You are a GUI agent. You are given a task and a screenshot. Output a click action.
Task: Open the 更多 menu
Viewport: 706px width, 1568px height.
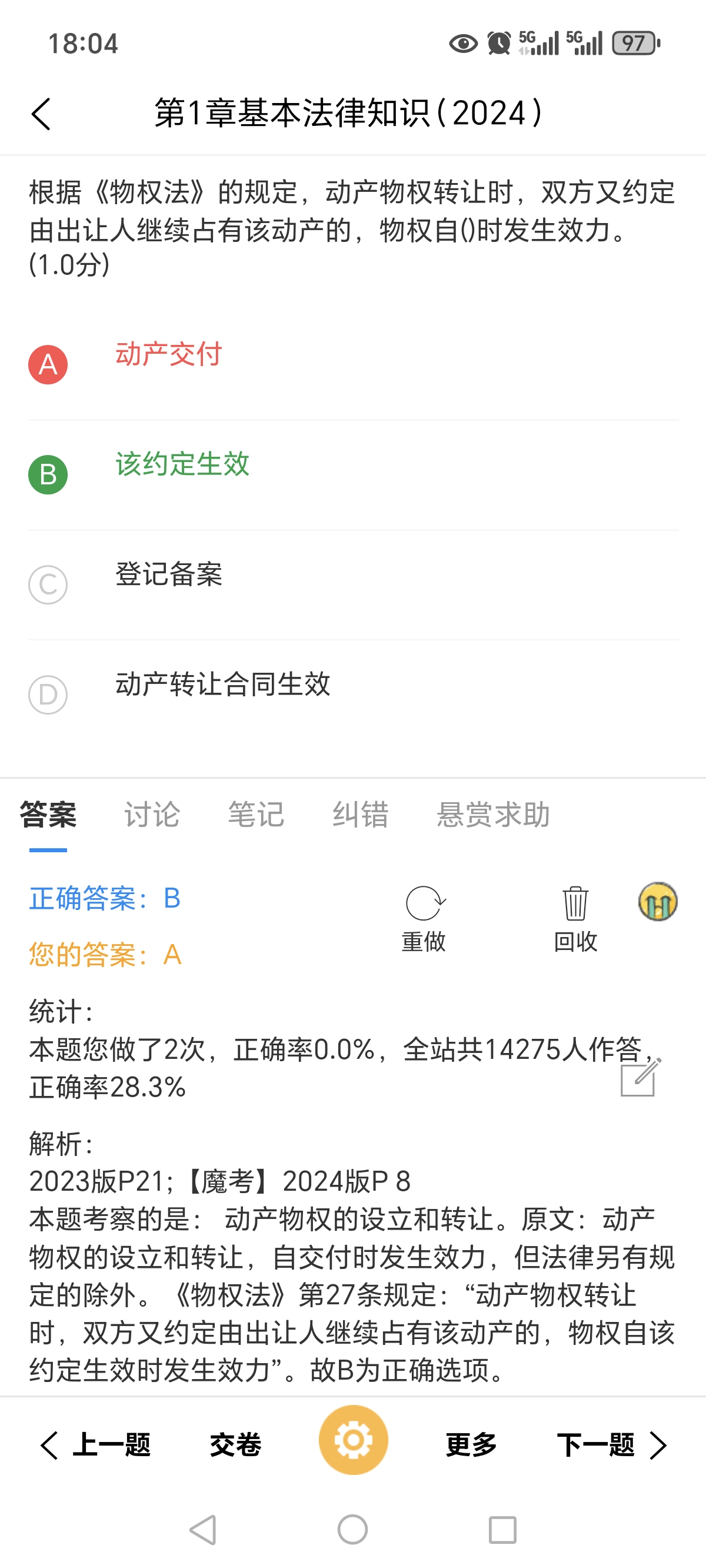(x=471, y=1445)
